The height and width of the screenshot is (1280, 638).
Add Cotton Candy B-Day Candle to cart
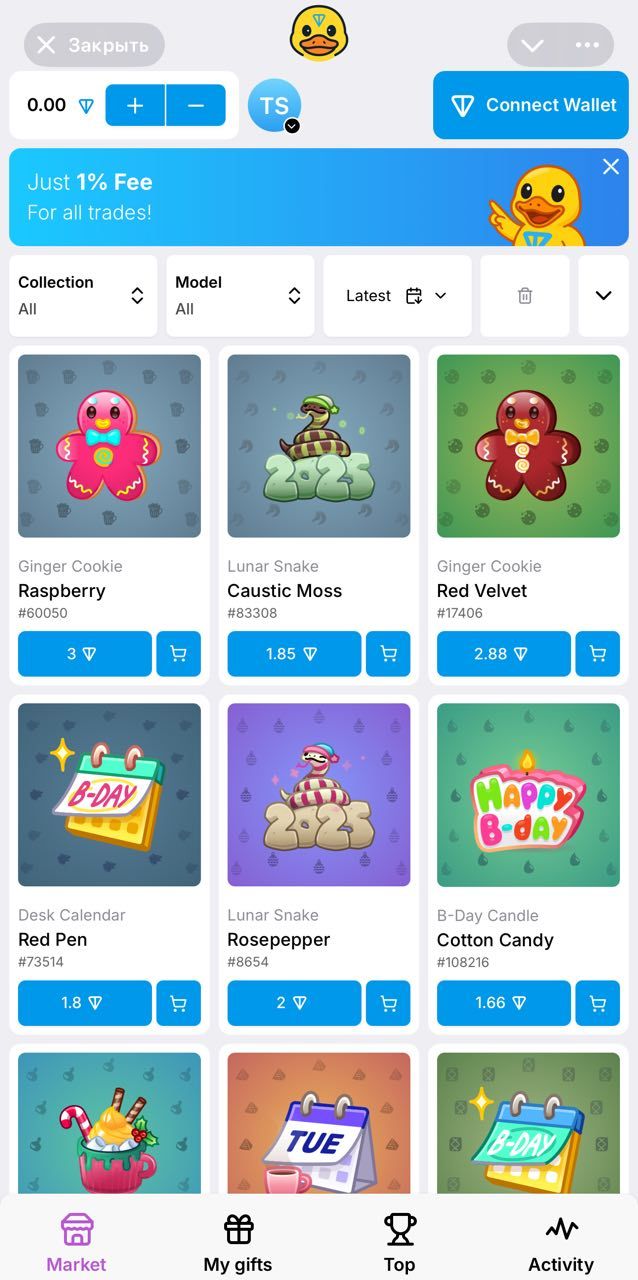tap(597, 1003)
